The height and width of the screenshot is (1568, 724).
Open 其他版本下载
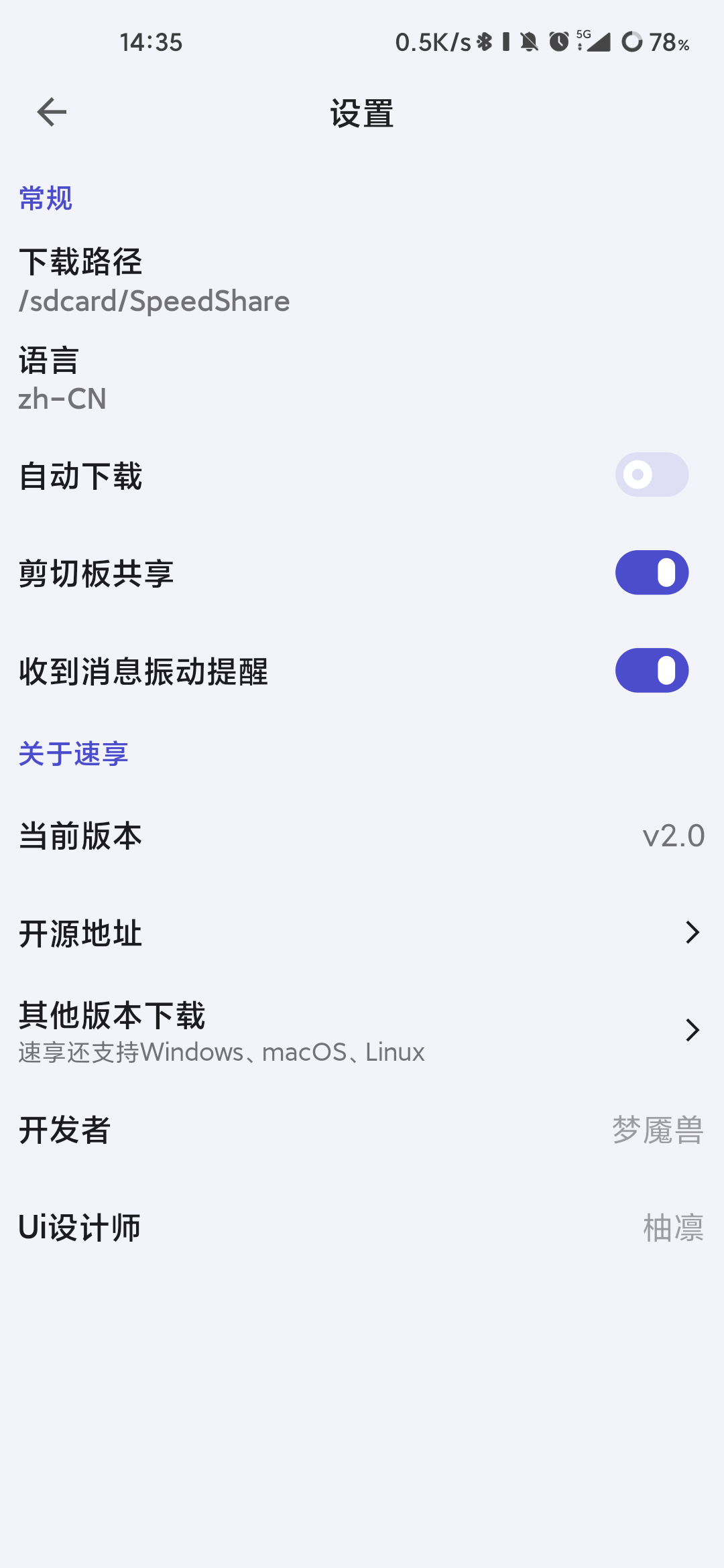(362, 1031)
